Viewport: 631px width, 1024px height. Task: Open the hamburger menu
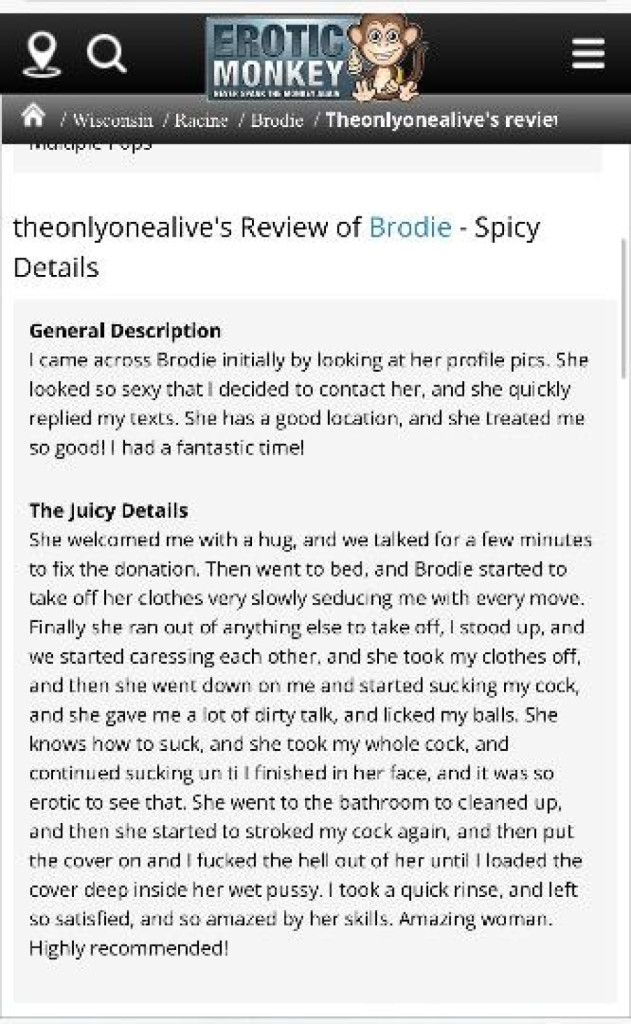(587, 53)
